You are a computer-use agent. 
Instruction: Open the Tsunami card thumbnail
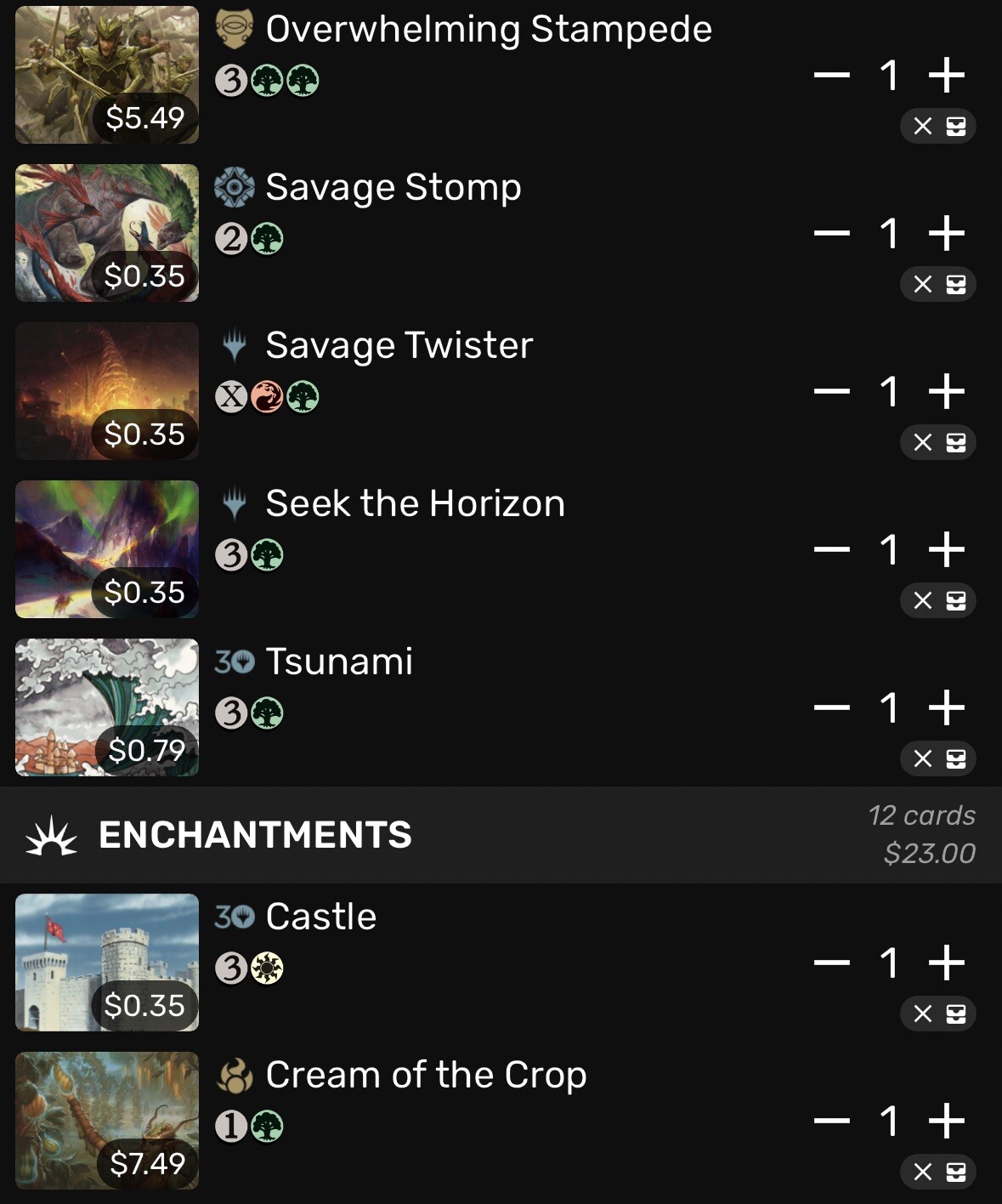point(107,707)
